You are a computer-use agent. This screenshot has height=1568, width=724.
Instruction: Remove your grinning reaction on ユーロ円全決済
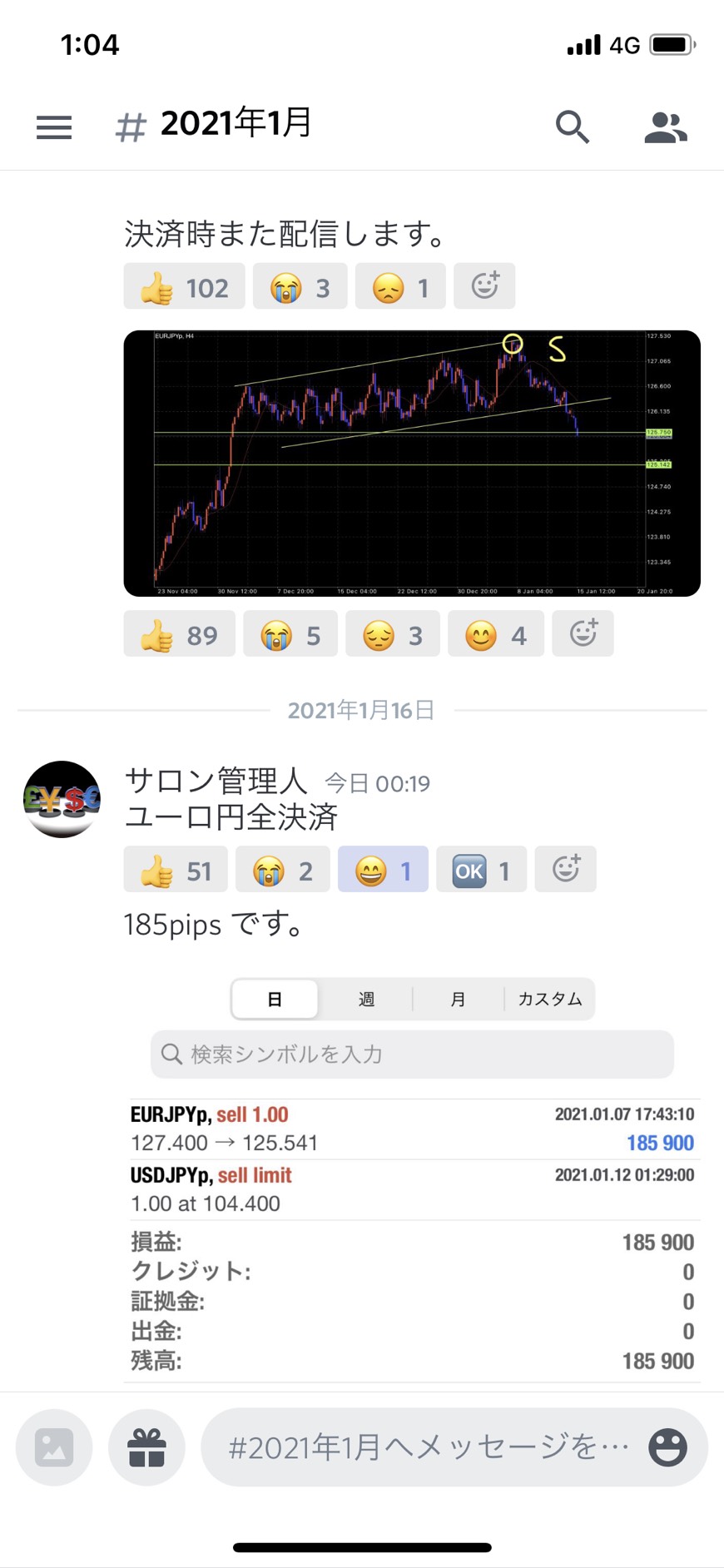pyautogui.click(x=383, y=870)
